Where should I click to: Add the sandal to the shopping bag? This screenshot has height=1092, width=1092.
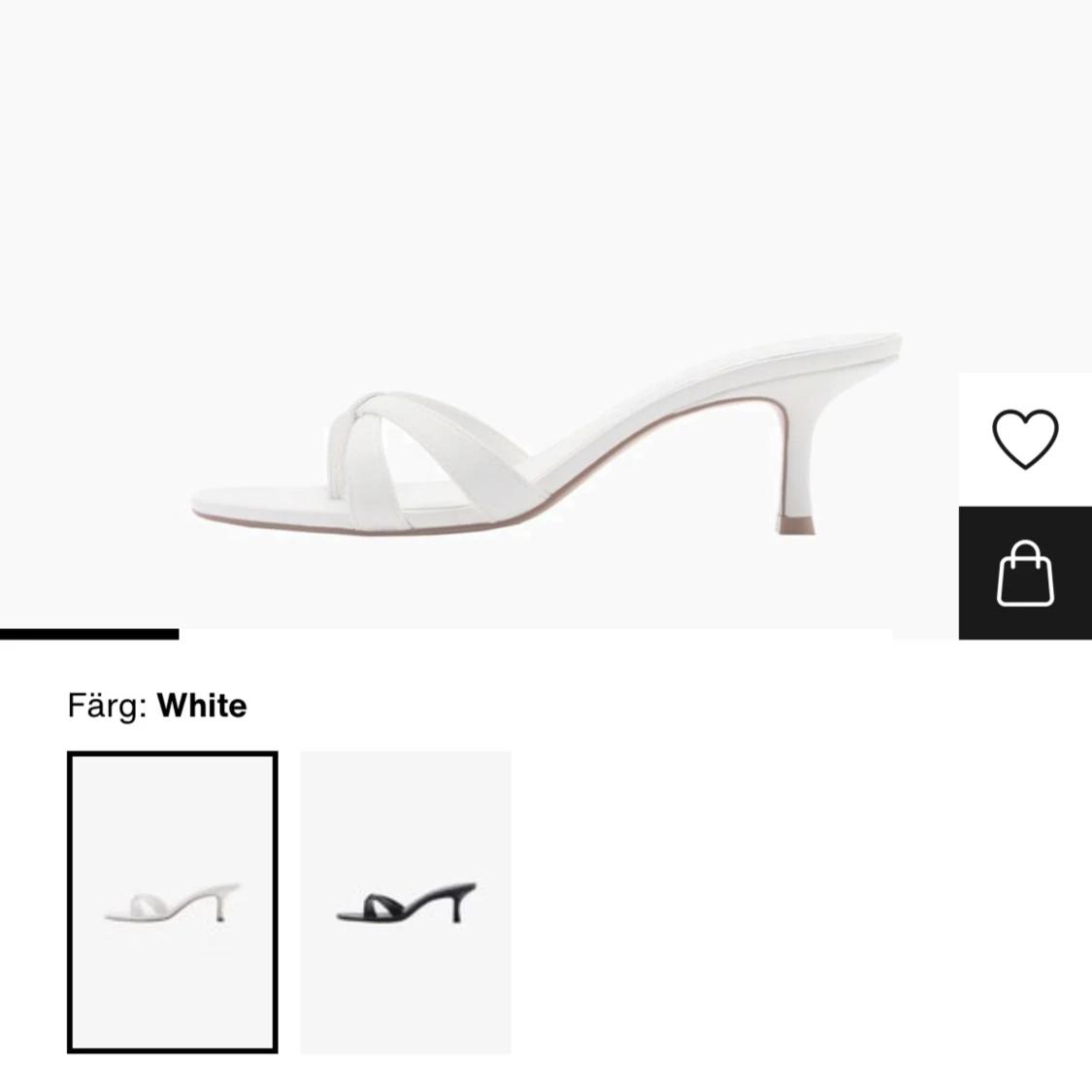click(x=1025, y=573)
